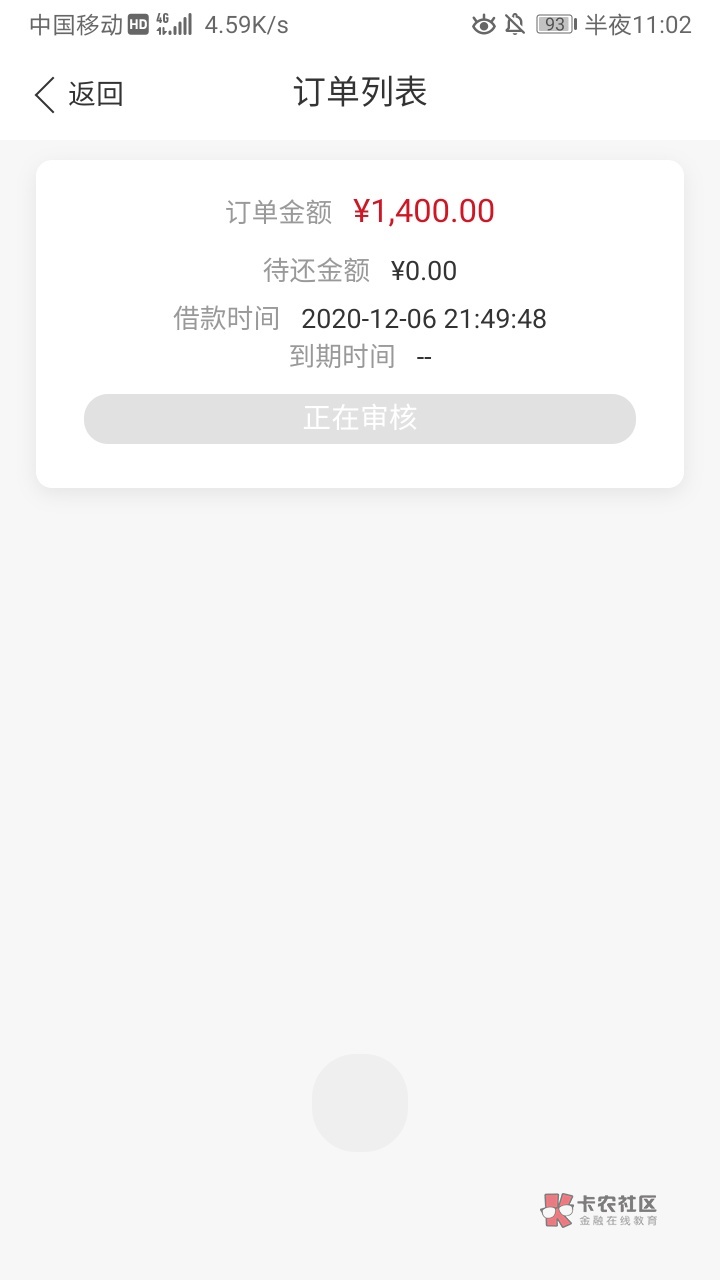Go back using the 返回 button
Image resolution: width=720 pixels, height=1280 pixels.
[79, 94]
